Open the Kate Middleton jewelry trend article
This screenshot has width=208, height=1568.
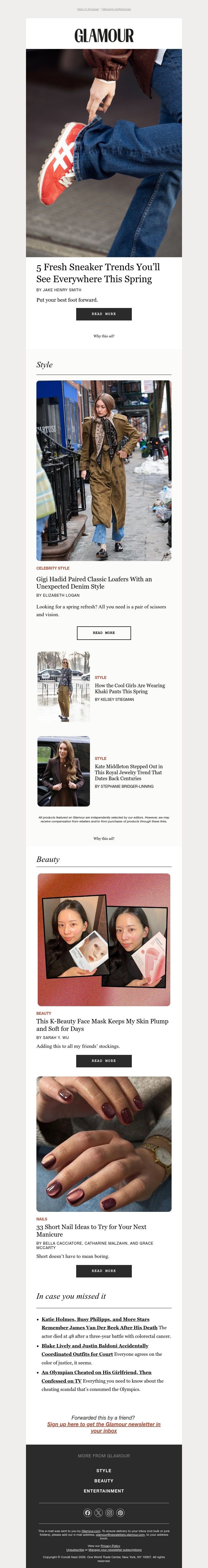(x=128, y=772)
